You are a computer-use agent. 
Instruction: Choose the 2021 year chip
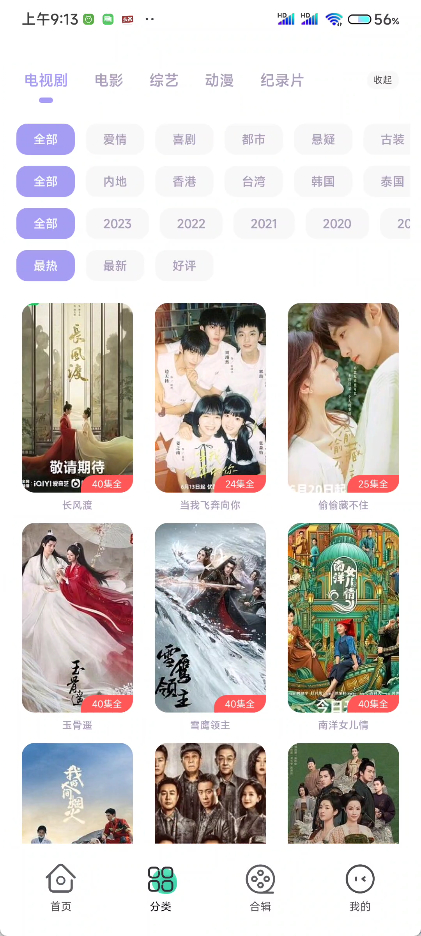(263, 224)
